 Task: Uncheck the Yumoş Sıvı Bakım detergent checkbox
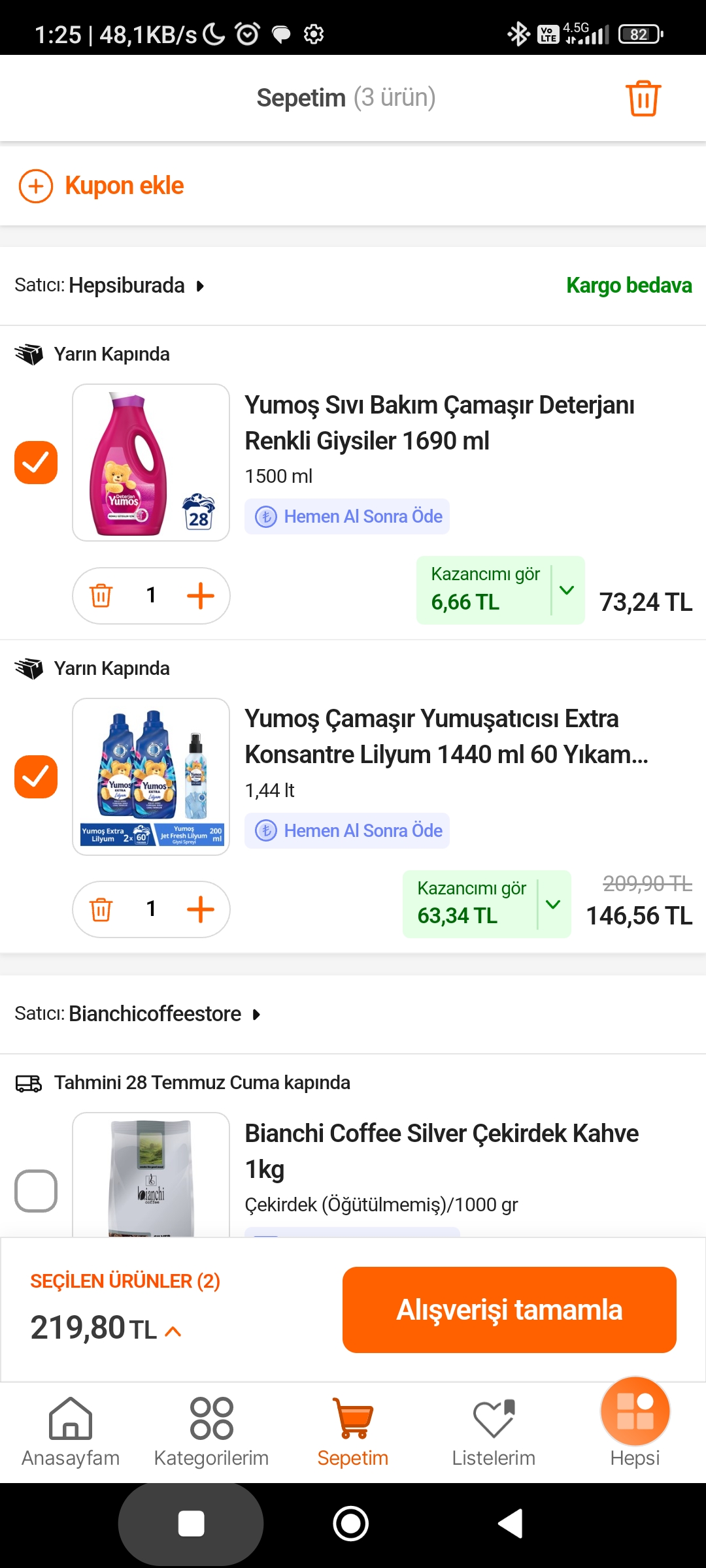coord(36,463)
